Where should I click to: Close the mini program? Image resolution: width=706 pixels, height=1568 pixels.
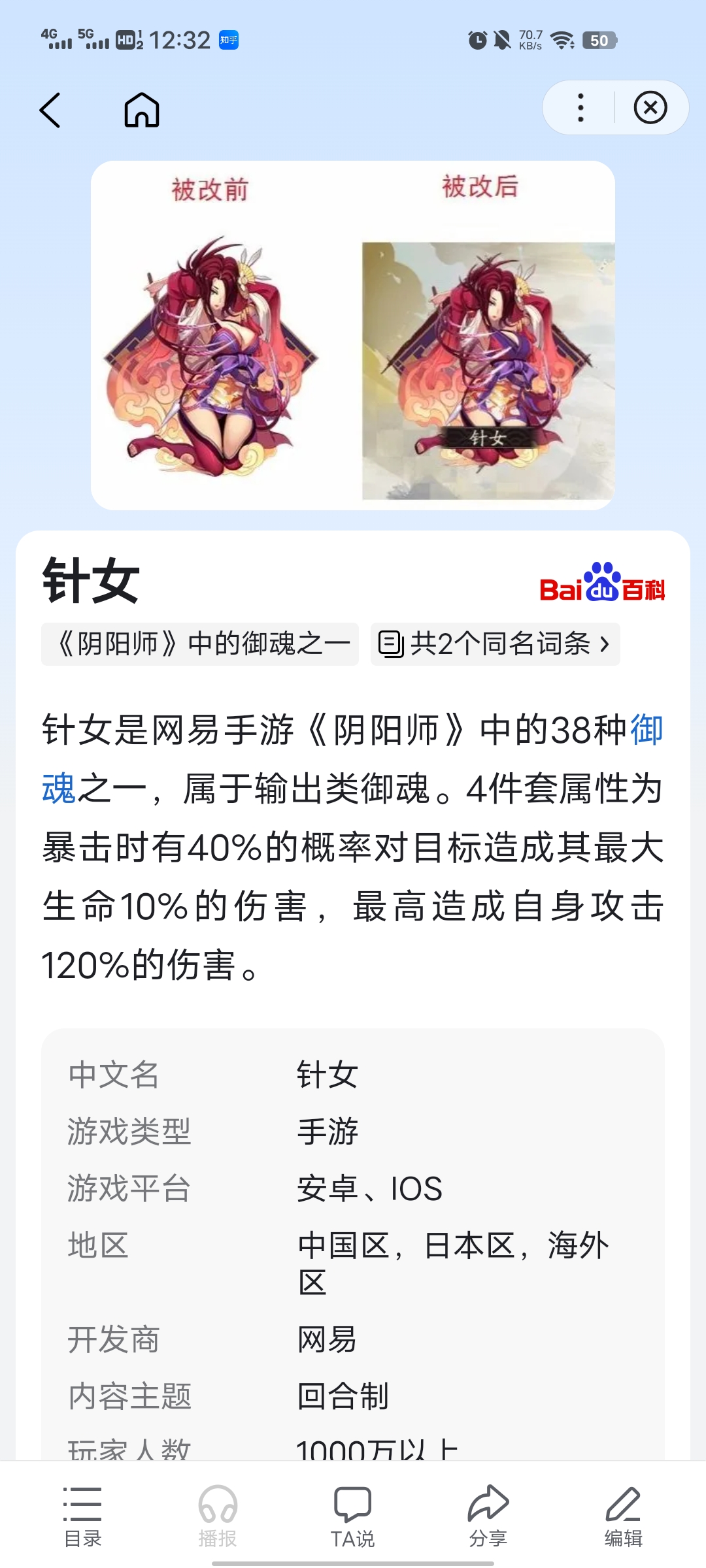coord(650,108)
